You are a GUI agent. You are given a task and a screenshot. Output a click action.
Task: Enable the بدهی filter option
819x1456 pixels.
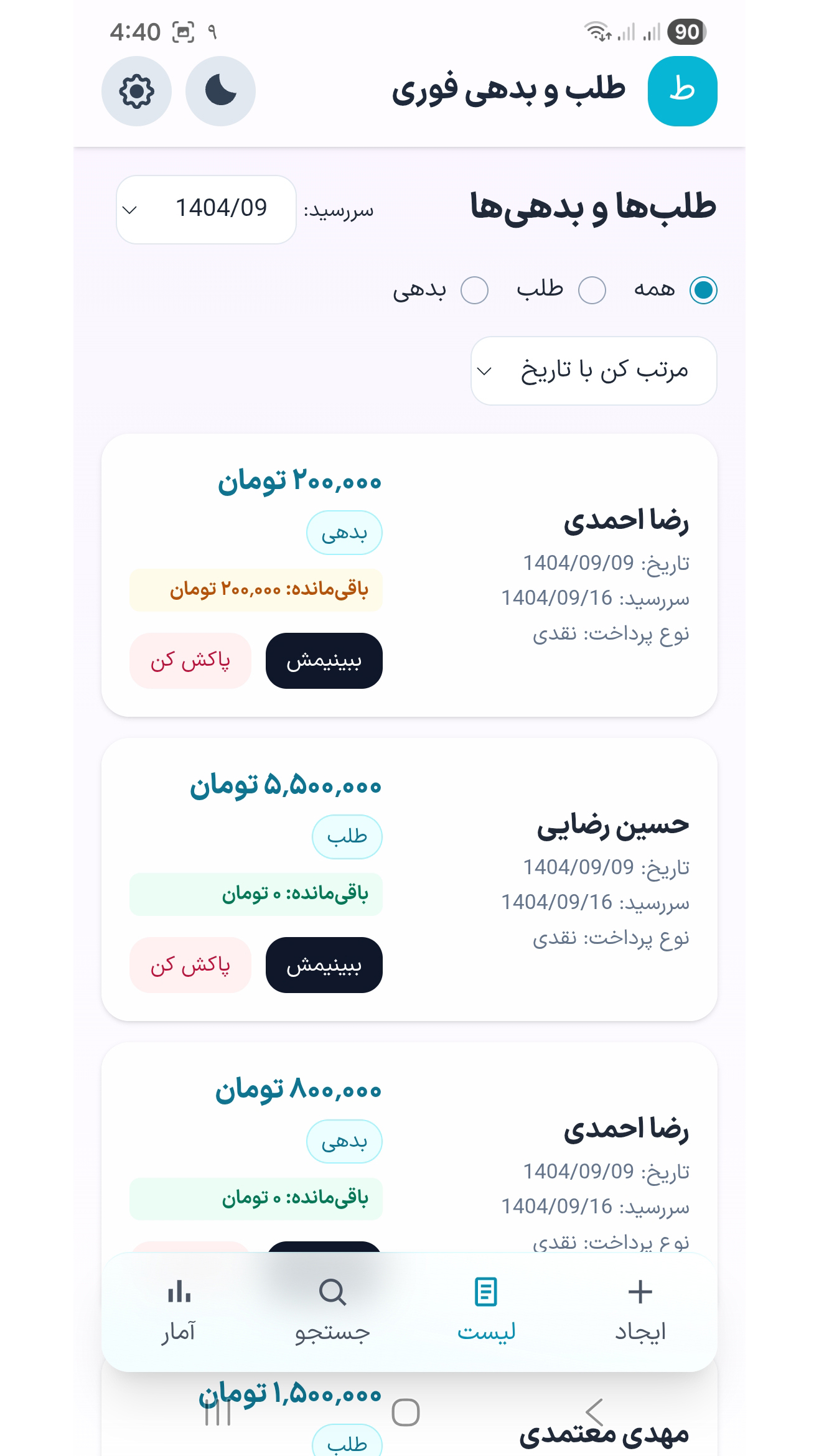(x=474, y=289)
